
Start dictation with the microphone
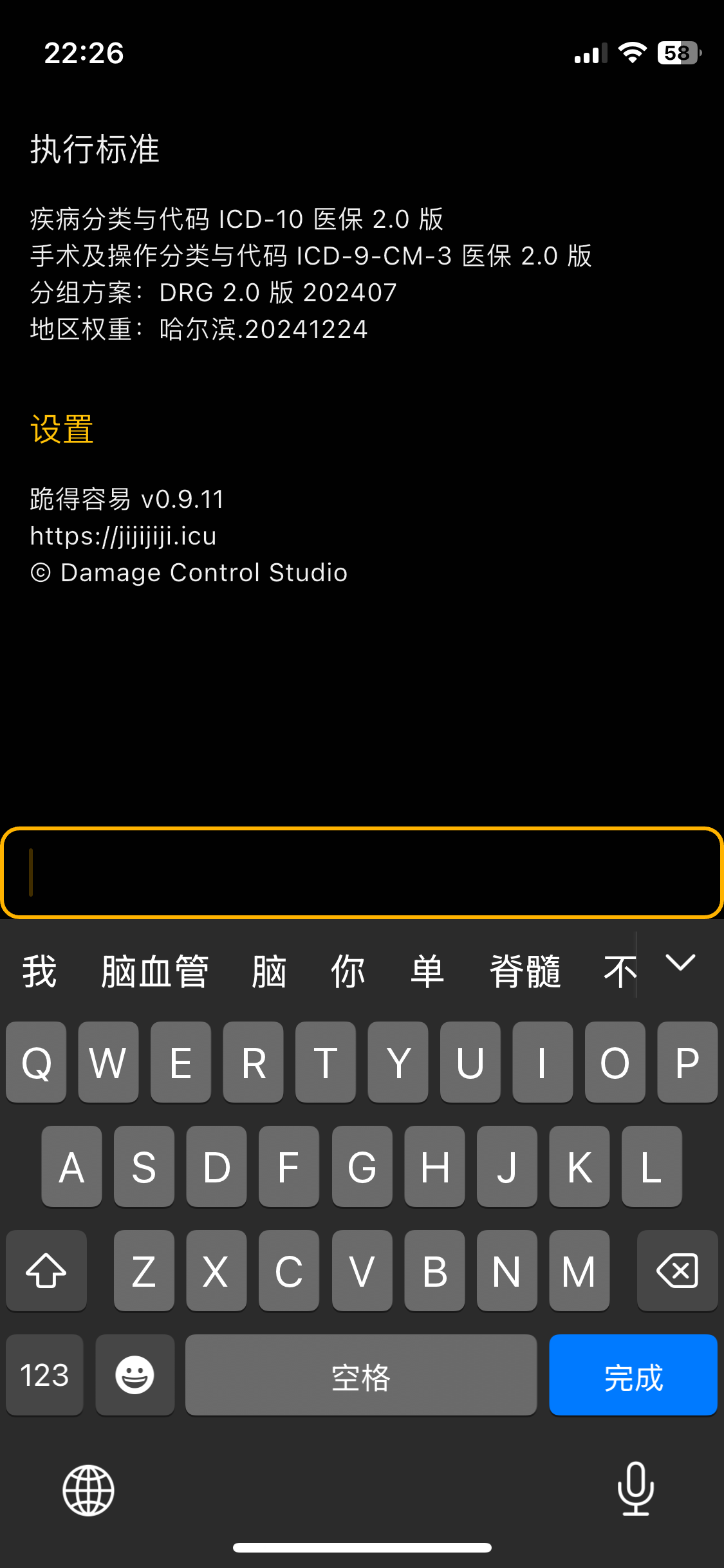(635, 1489)
